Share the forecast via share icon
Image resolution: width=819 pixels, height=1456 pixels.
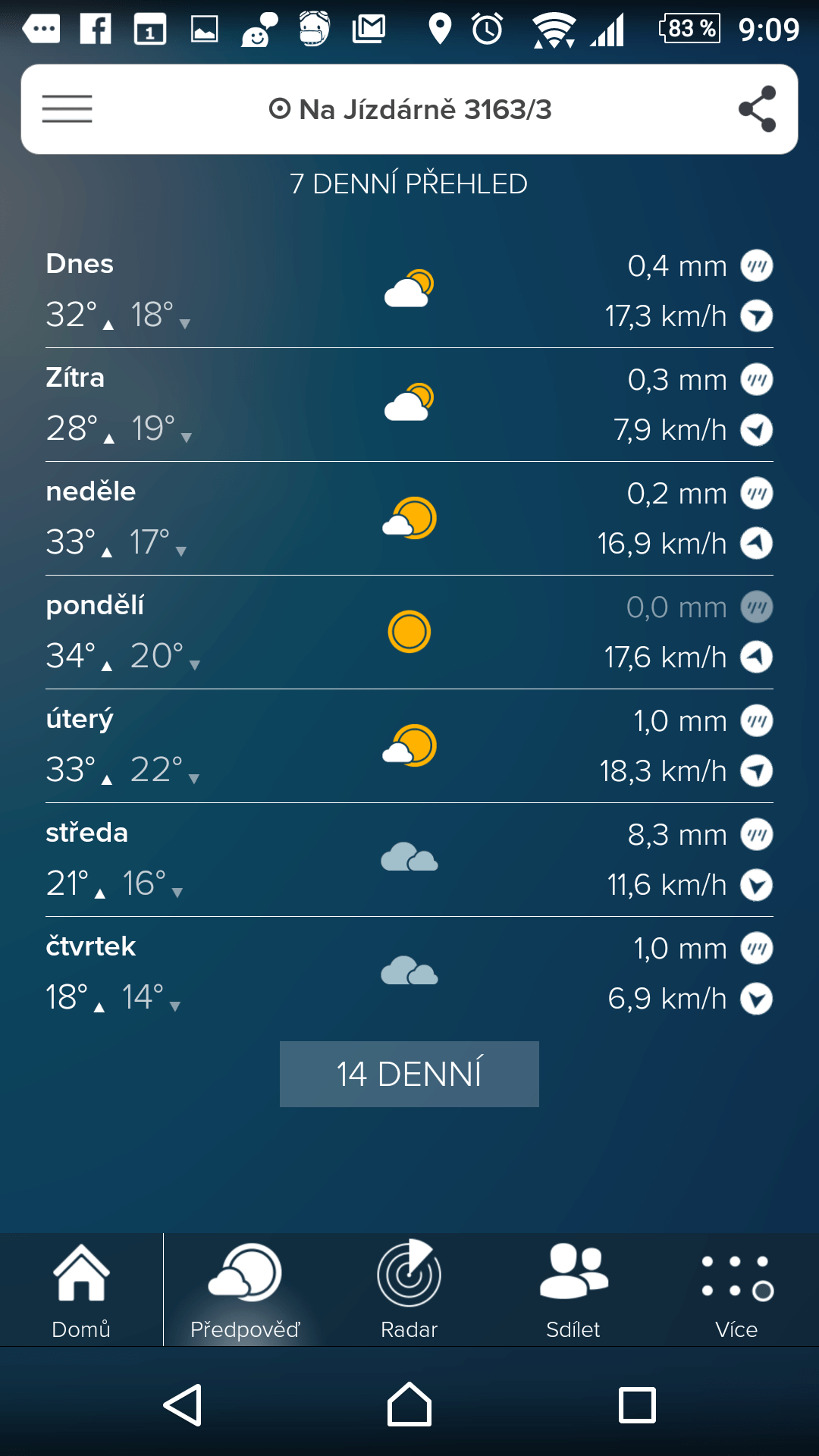(757, 109)
